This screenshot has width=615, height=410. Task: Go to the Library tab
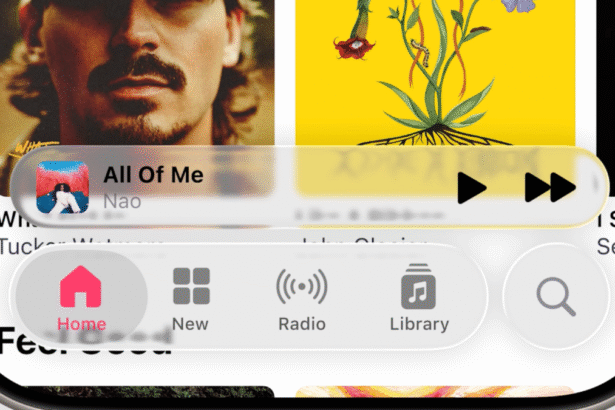(419, 299)
